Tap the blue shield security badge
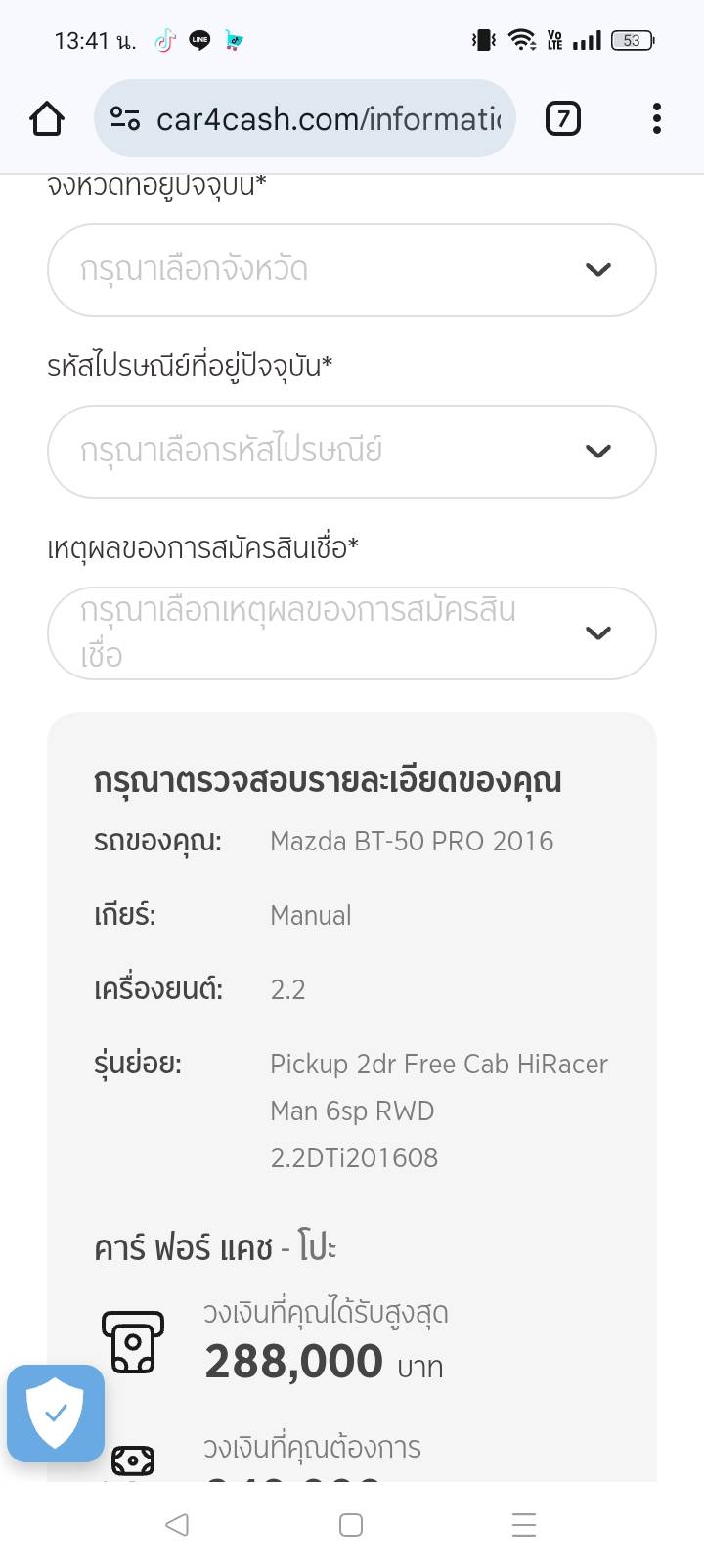 click(56, 1414)
